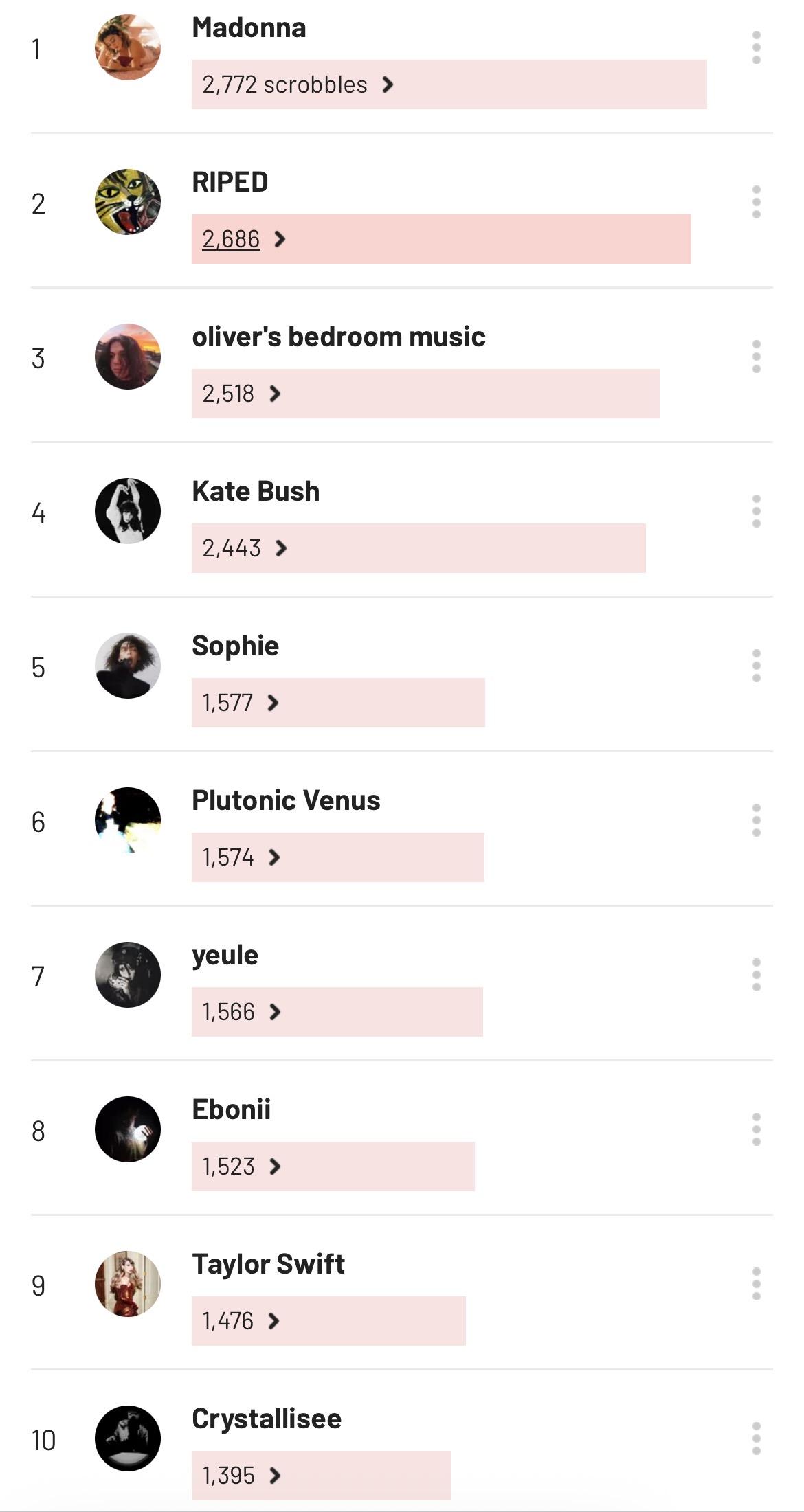Open the overflow menu for Ebonii
The image size is (804, 1512).
coord(756,1129)
